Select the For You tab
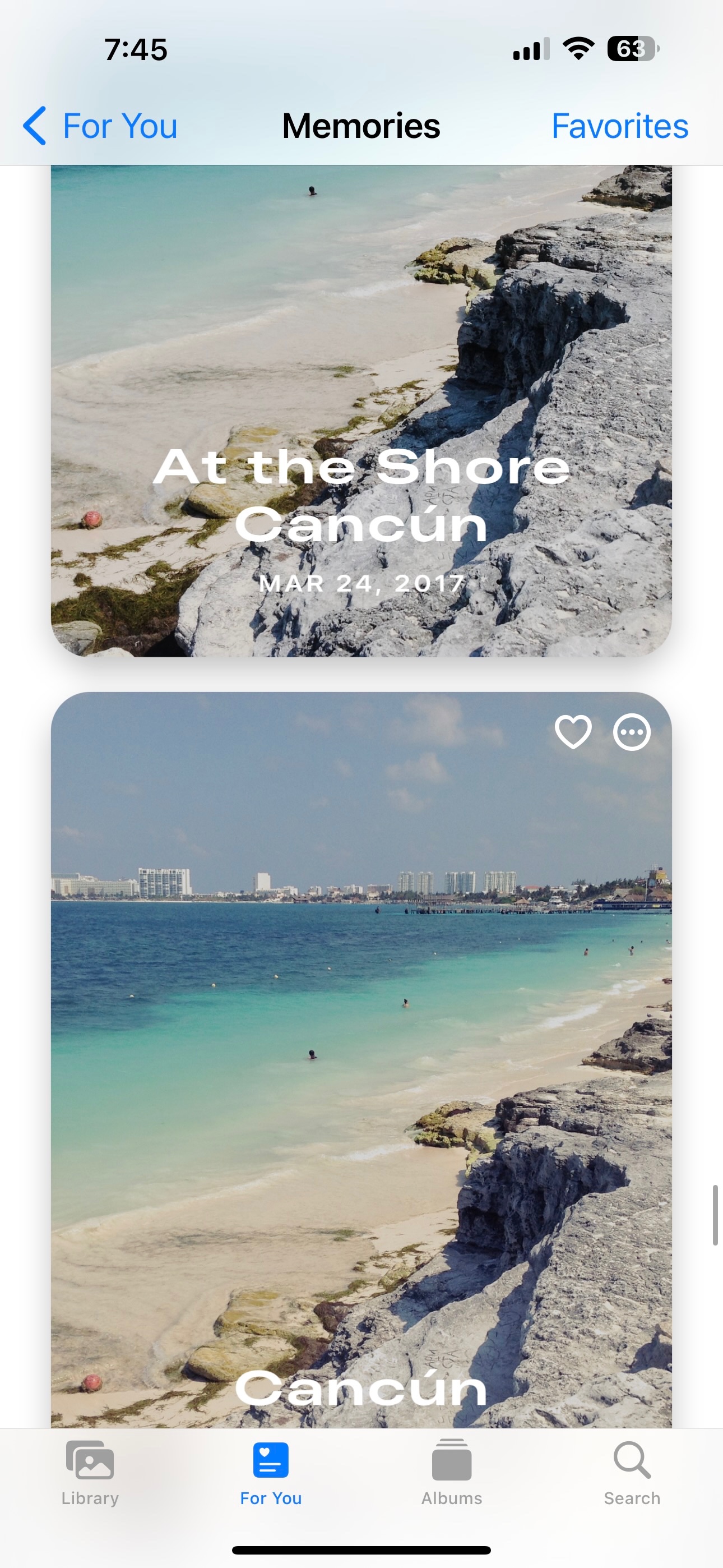723x1568 pixels. coord(271,1473)
